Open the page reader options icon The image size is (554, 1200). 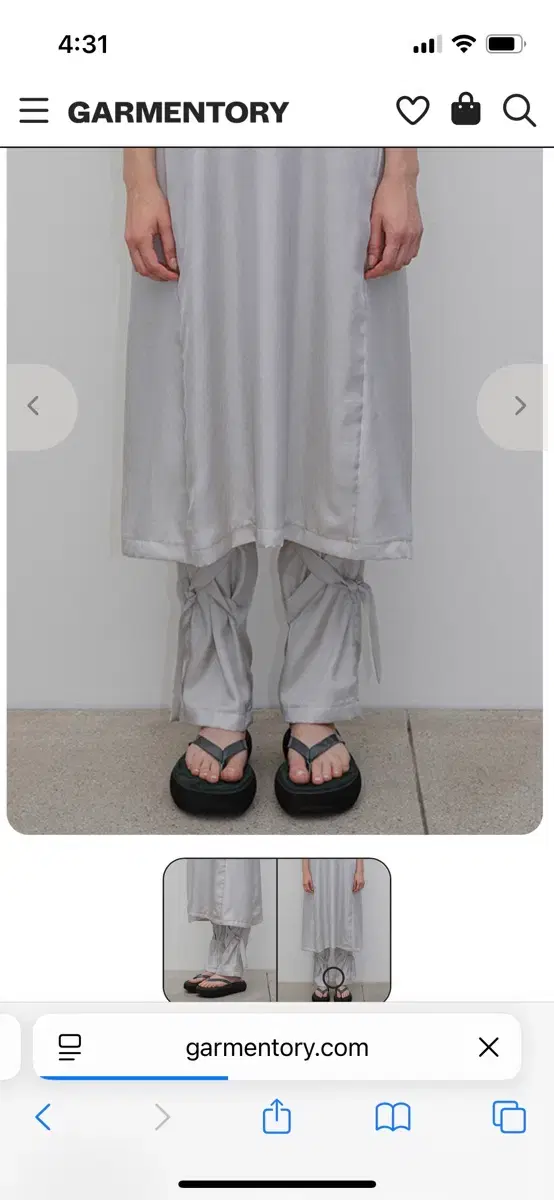(x=69, y=1047)
